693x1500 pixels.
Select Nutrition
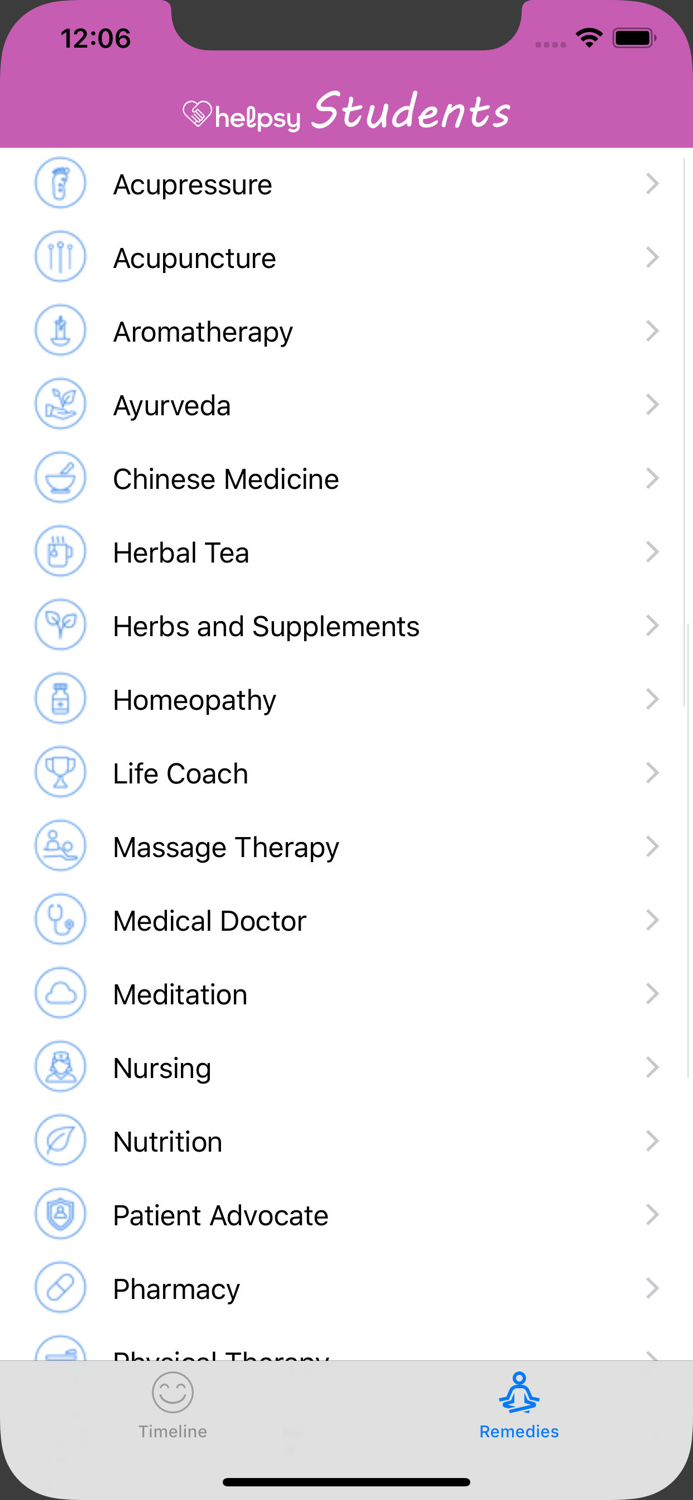point(346,1142)
